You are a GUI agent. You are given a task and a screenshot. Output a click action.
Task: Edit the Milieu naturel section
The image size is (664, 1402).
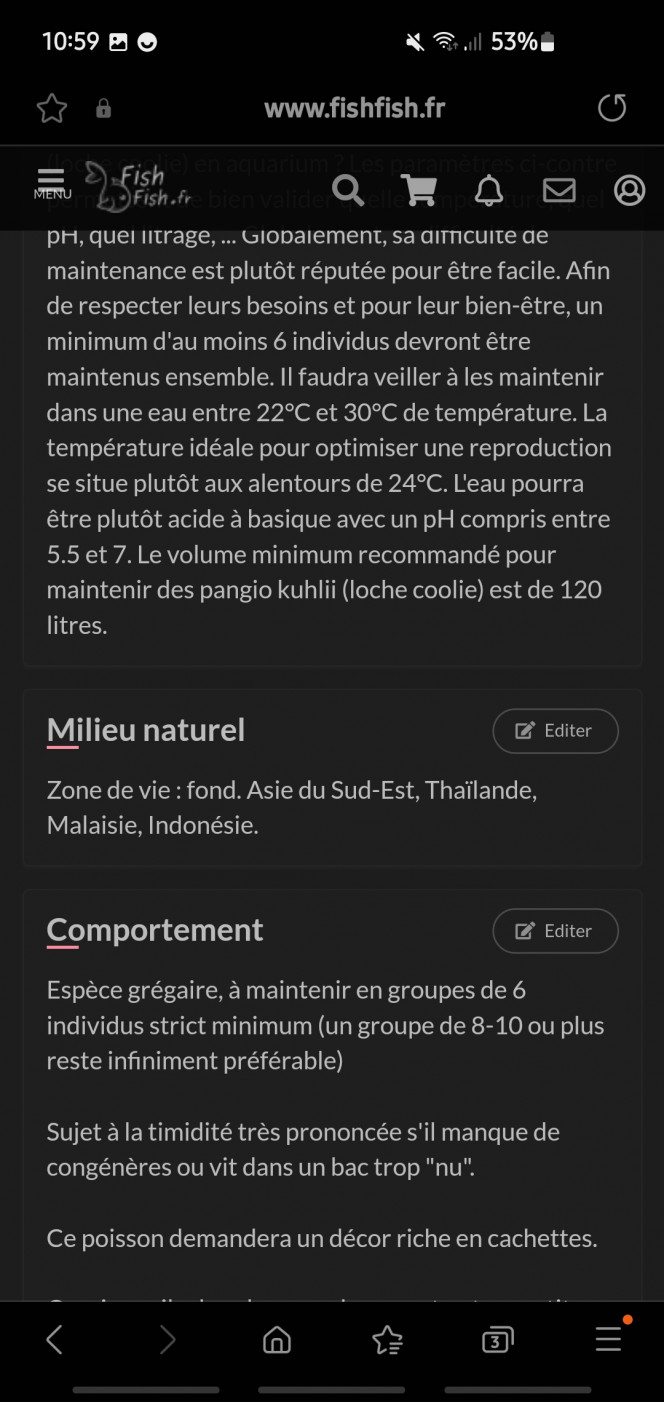(x=556, y=731)
